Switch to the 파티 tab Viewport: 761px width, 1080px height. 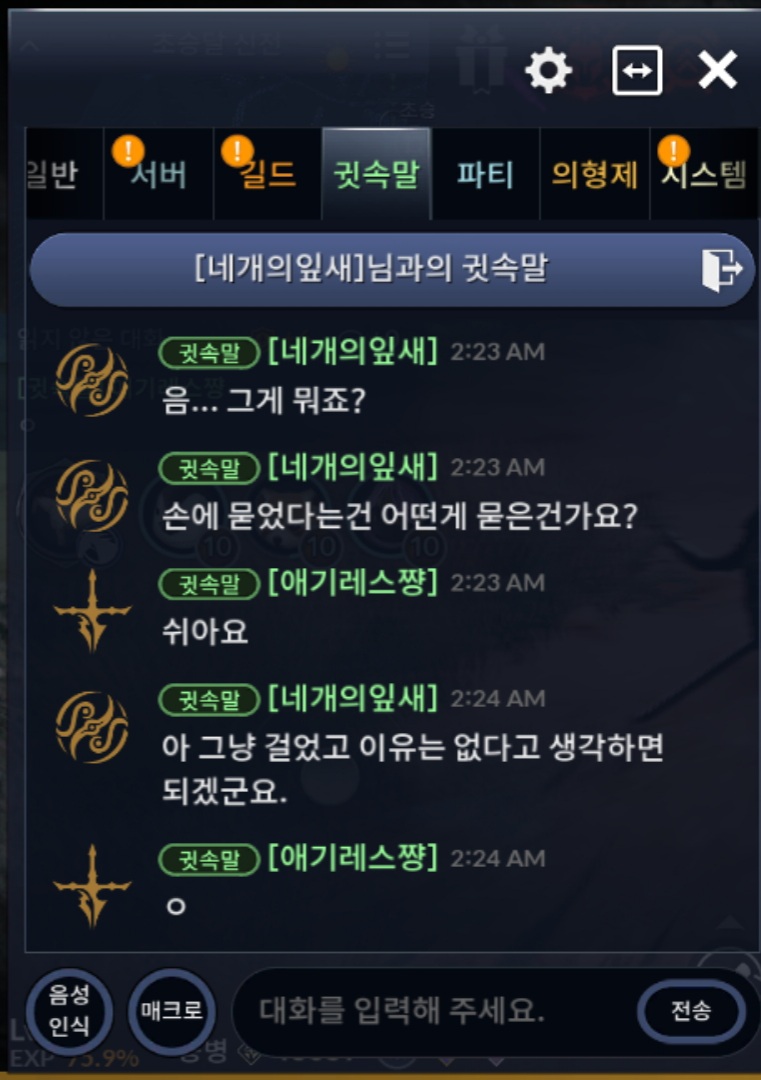coord(485,175)
